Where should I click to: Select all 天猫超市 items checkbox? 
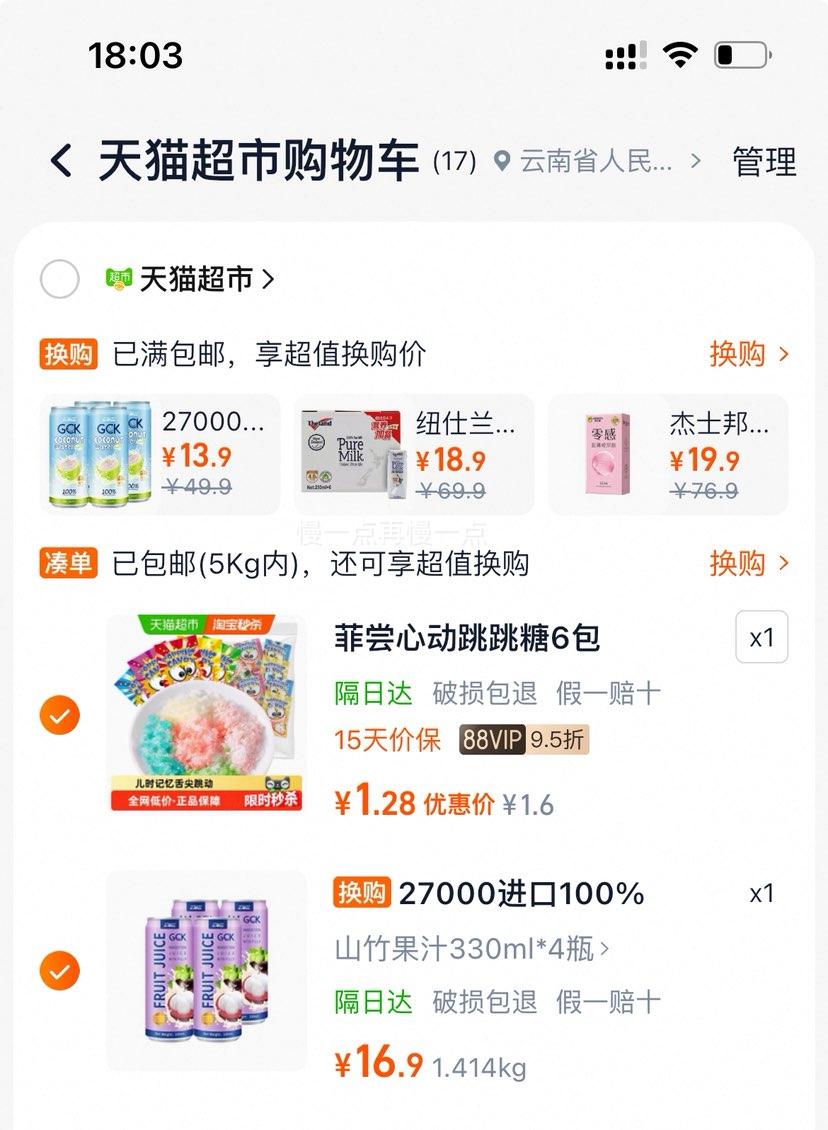point(60,279)
